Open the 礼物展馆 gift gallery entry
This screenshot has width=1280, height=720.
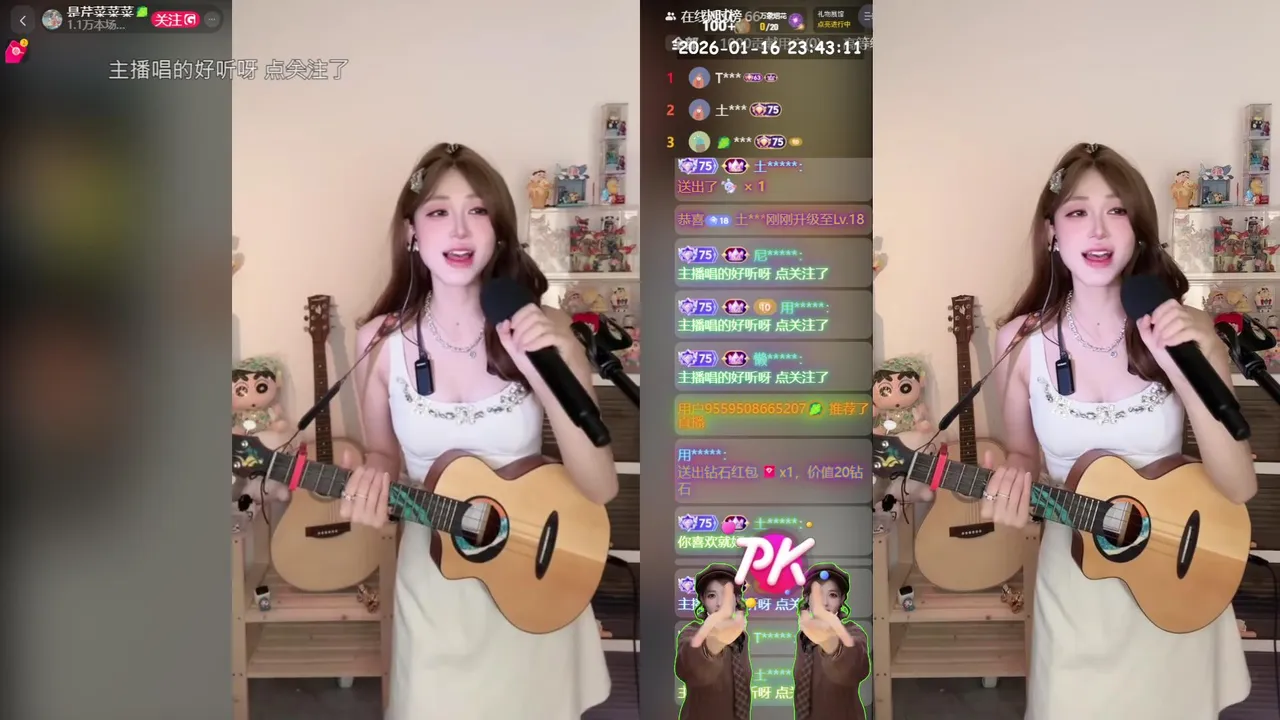[833, 19]
